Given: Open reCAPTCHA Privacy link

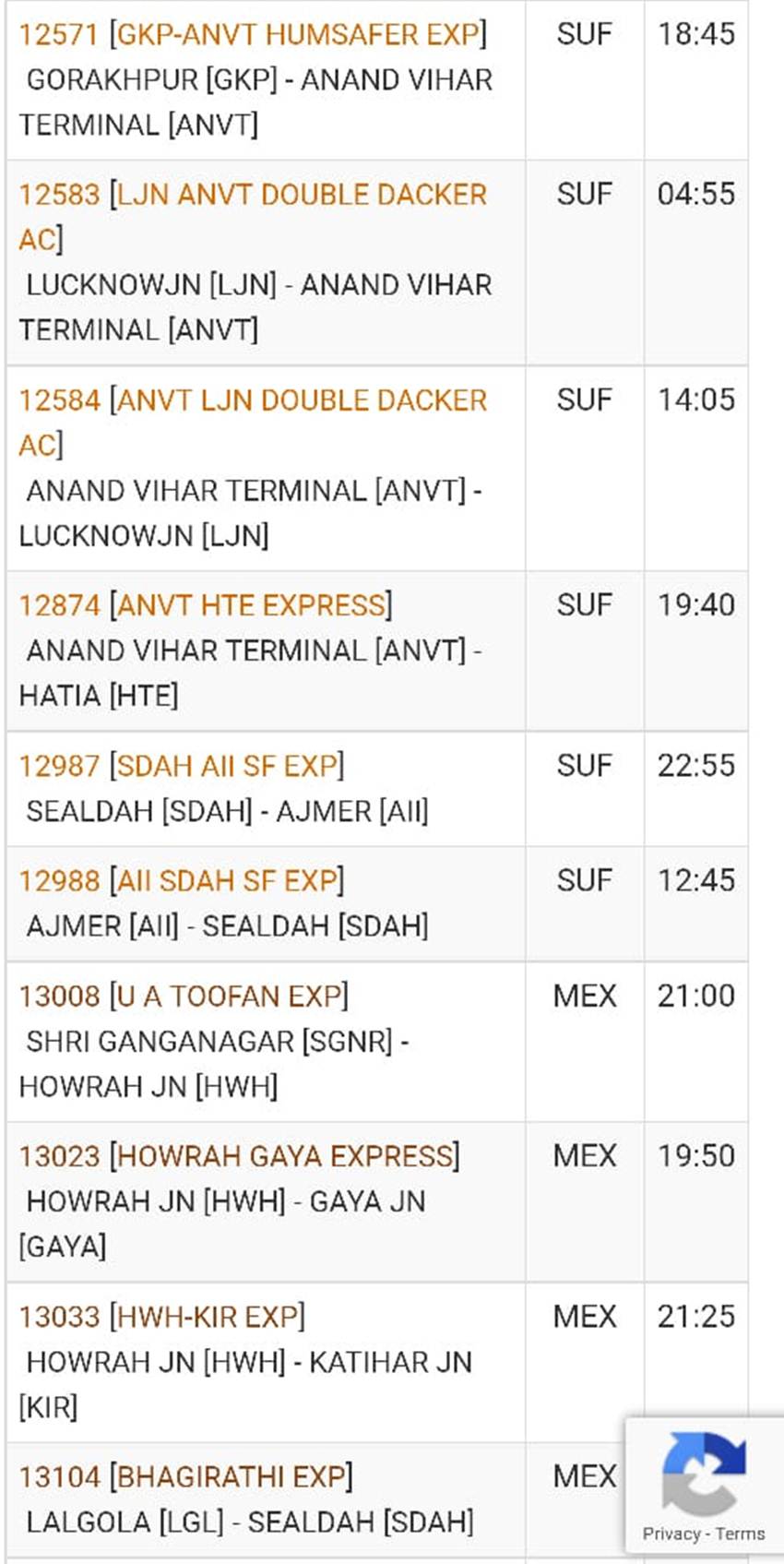Looking at the screenshot, I should click(671, 1534).
